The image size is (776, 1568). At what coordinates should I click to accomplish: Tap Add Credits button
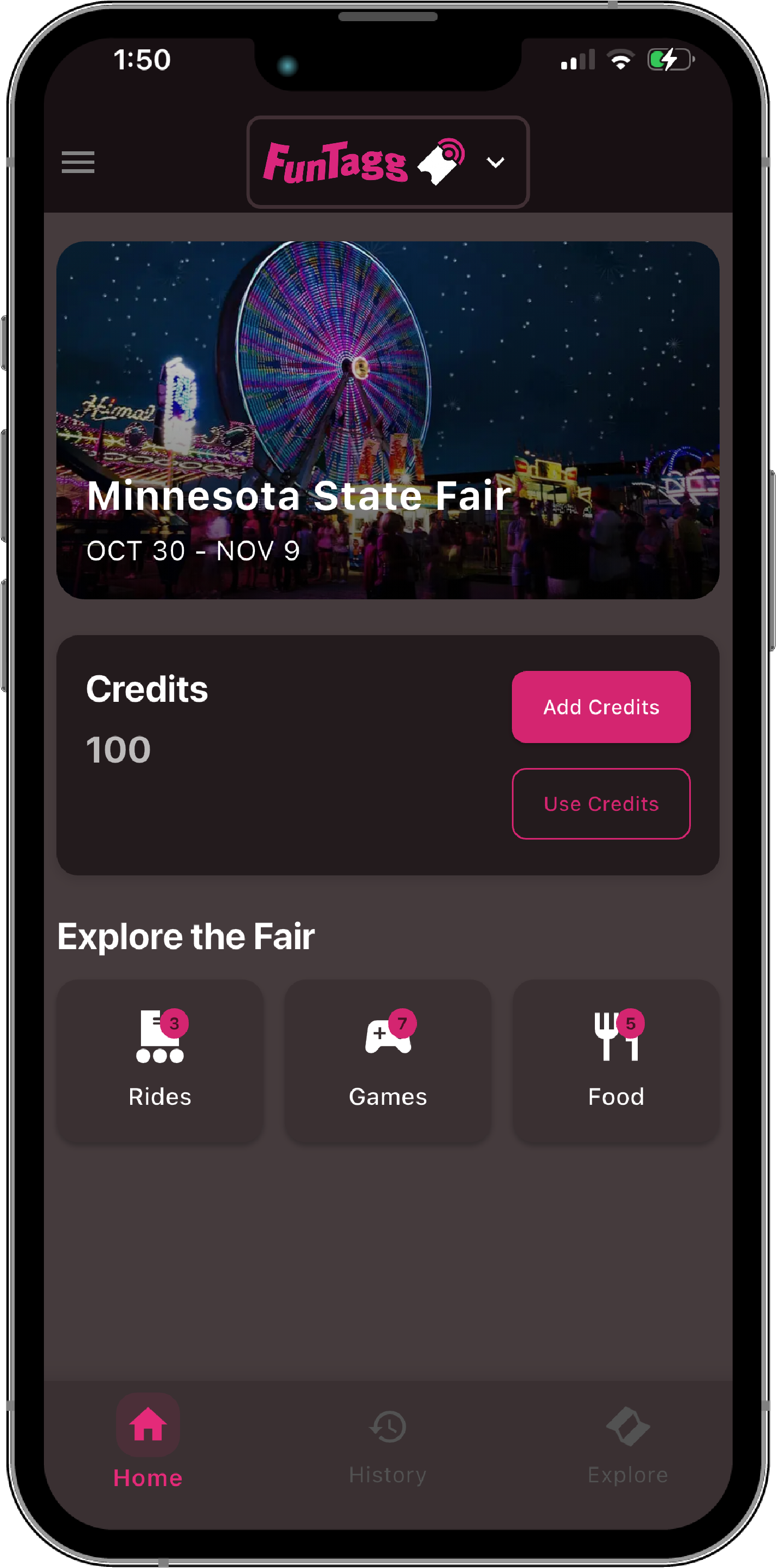(601, 707)
